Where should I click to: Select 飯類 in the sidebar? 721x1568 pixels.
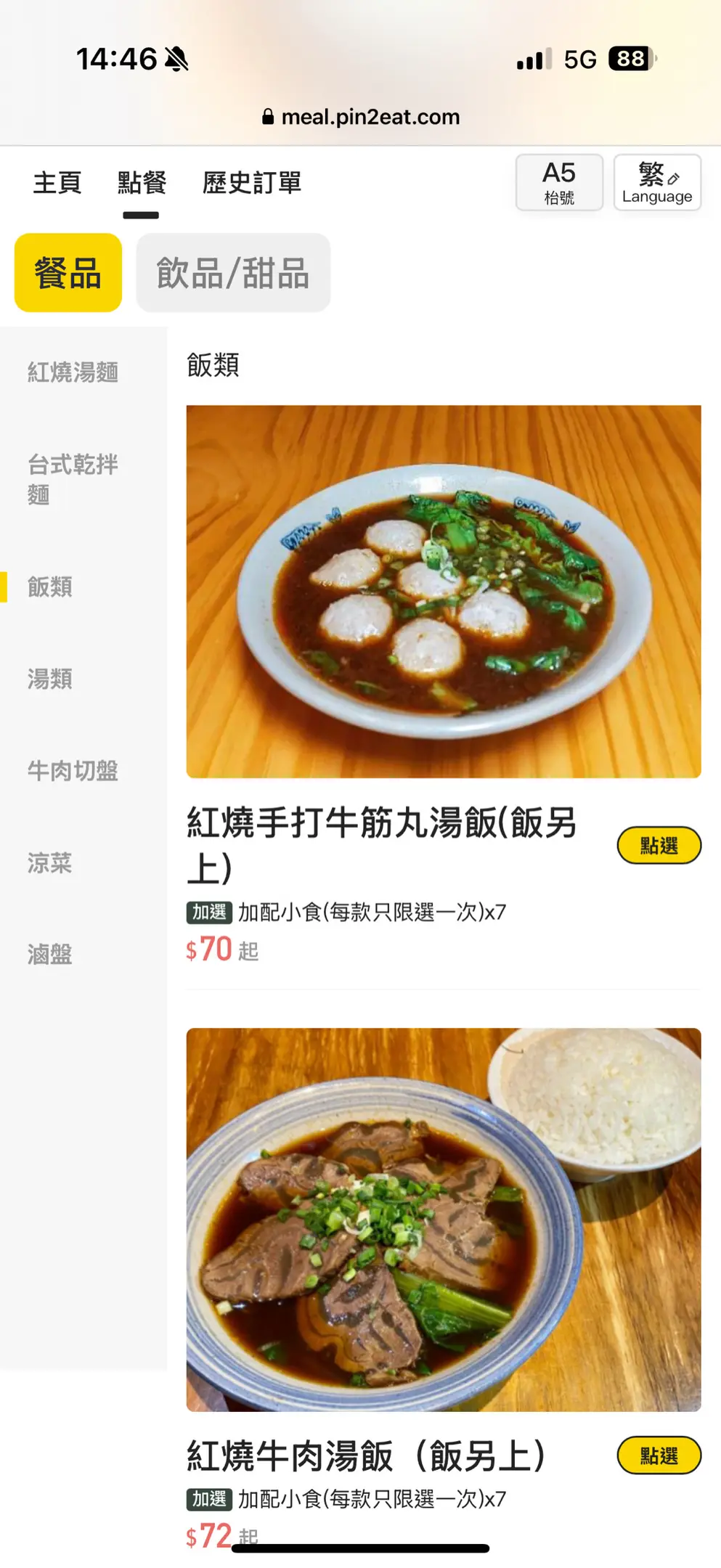point(50,587)
